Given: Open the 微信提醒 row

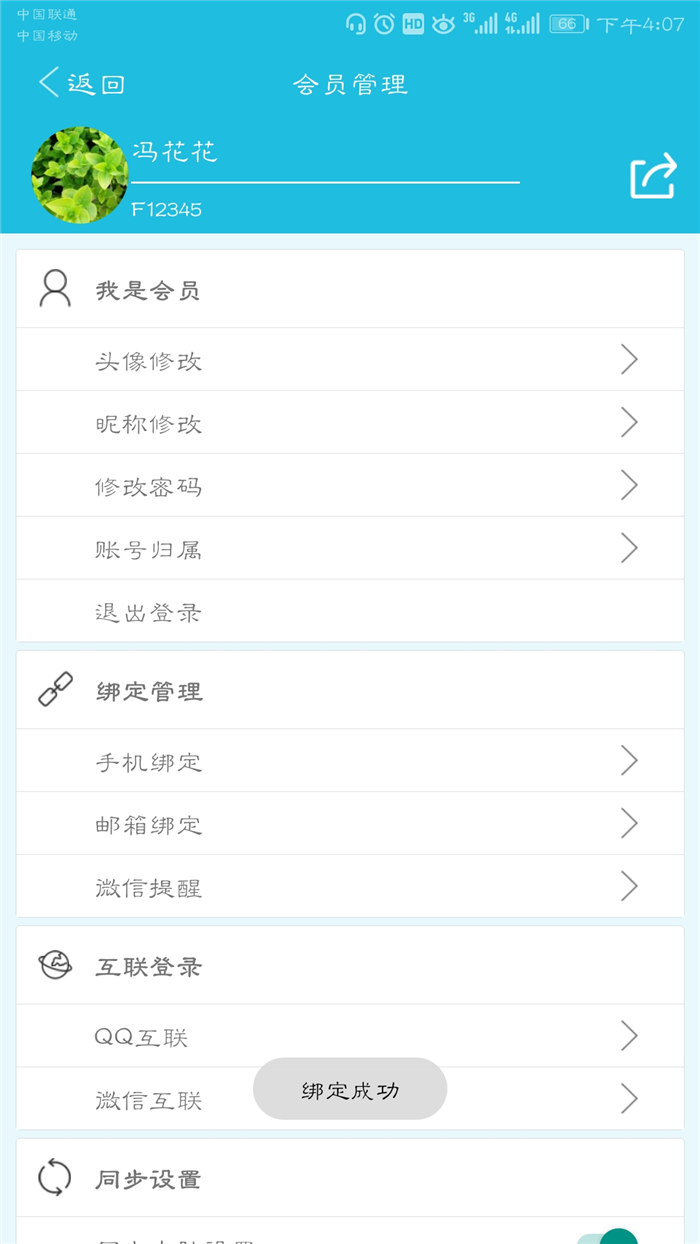Looking at the screenshot, I should (x=350, y=887).
